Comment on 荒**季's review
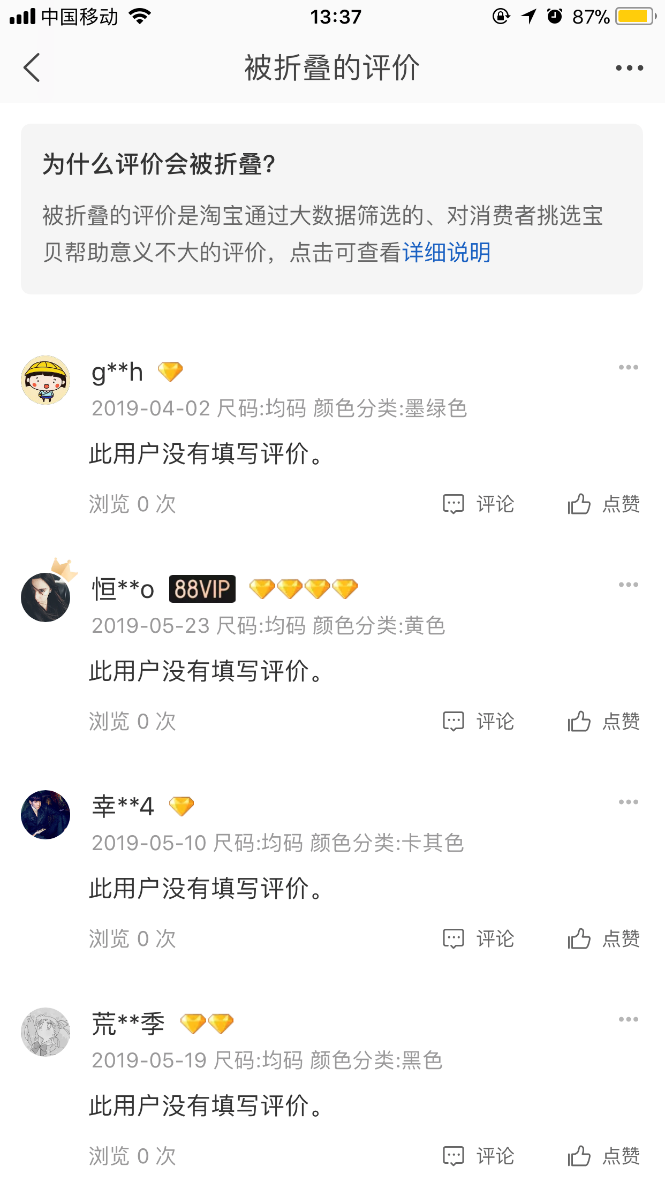 [x=479, y=1156]
